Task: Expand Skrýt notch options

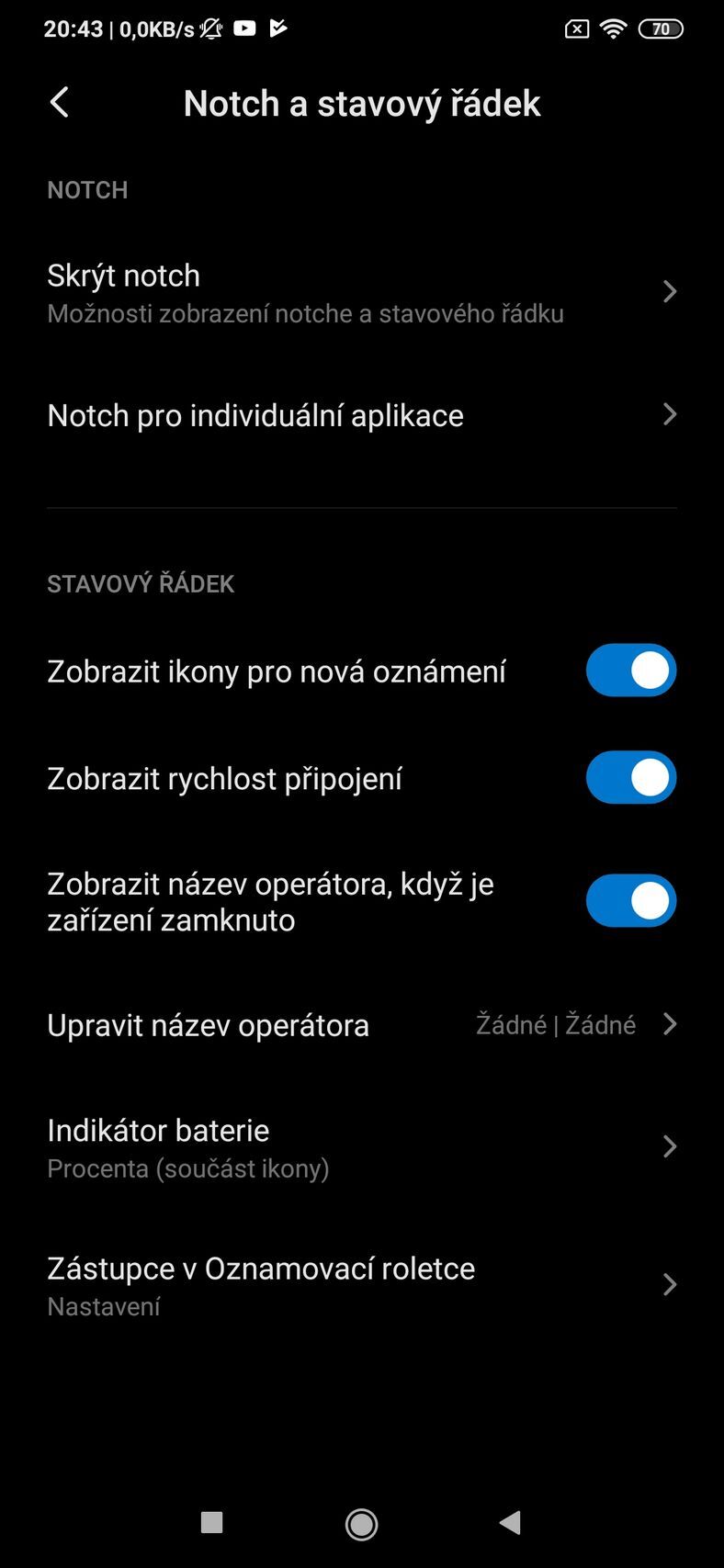Action: (362, 291)
